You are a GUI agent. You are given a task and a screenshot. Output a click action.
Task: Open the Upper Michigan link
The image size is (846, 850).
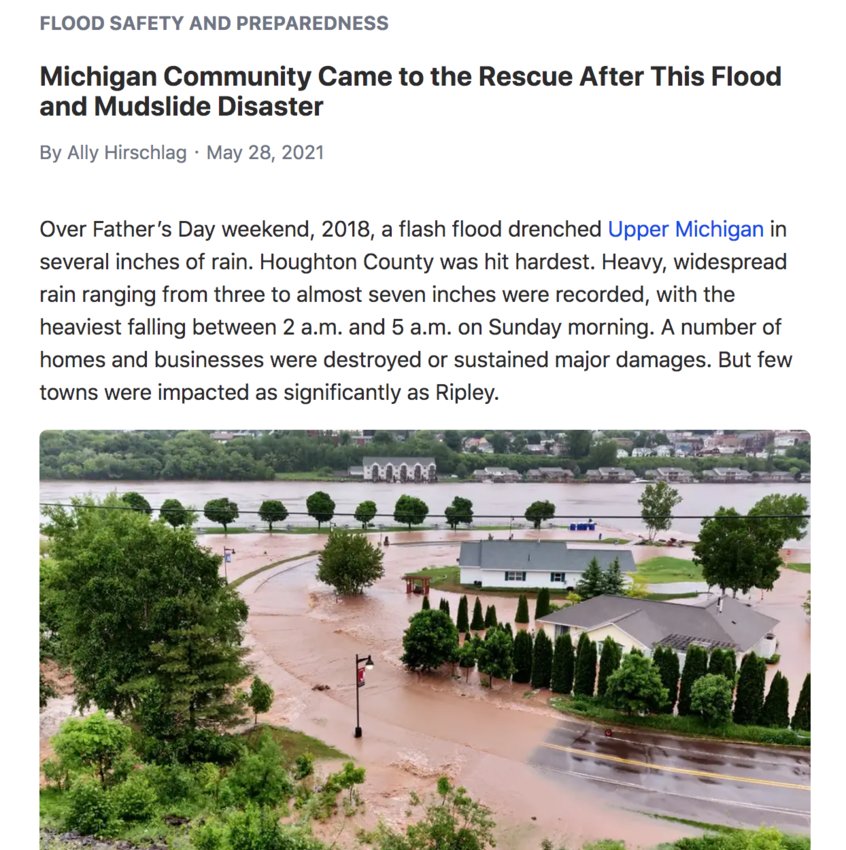tap(686, 229)
